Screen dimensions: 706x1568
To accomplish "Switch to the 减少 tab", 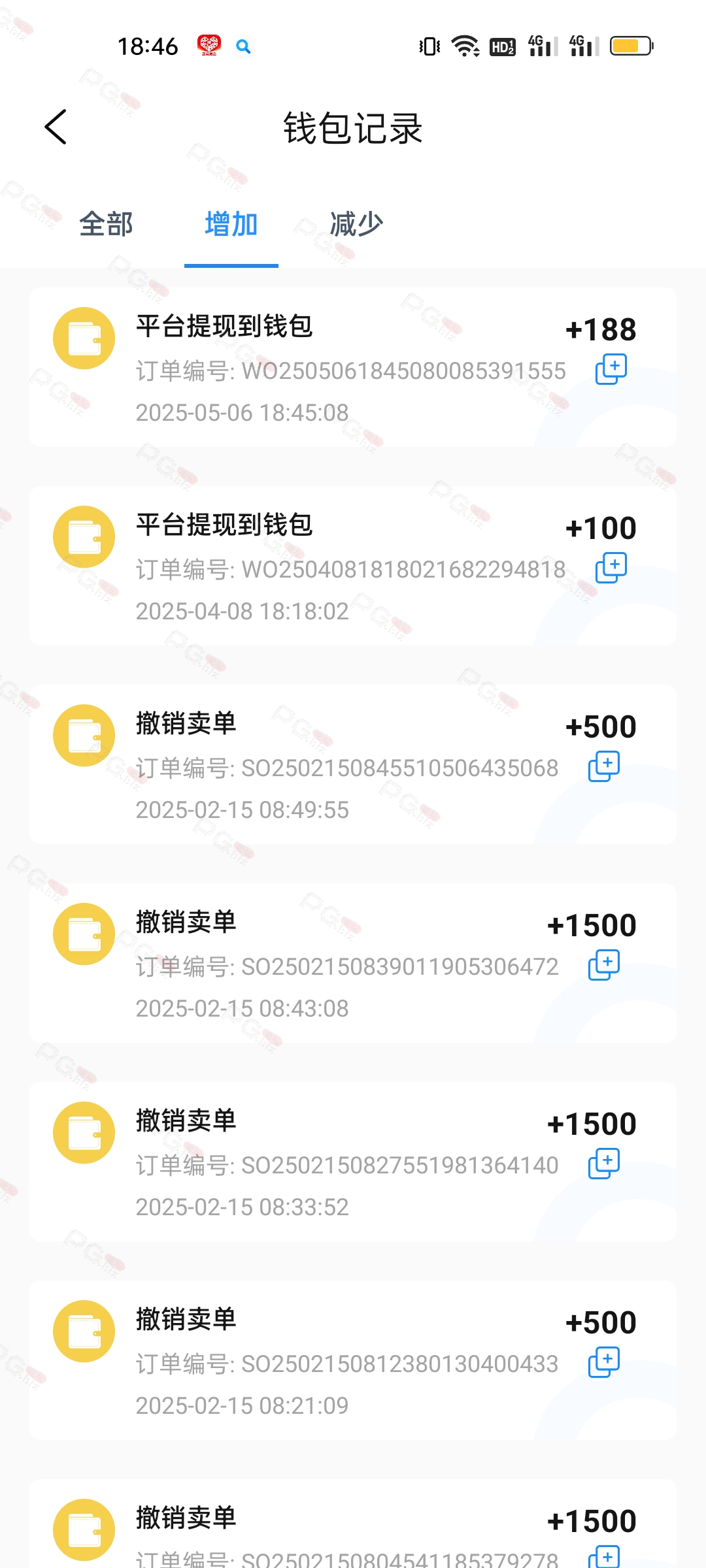I will click(356, 224).
